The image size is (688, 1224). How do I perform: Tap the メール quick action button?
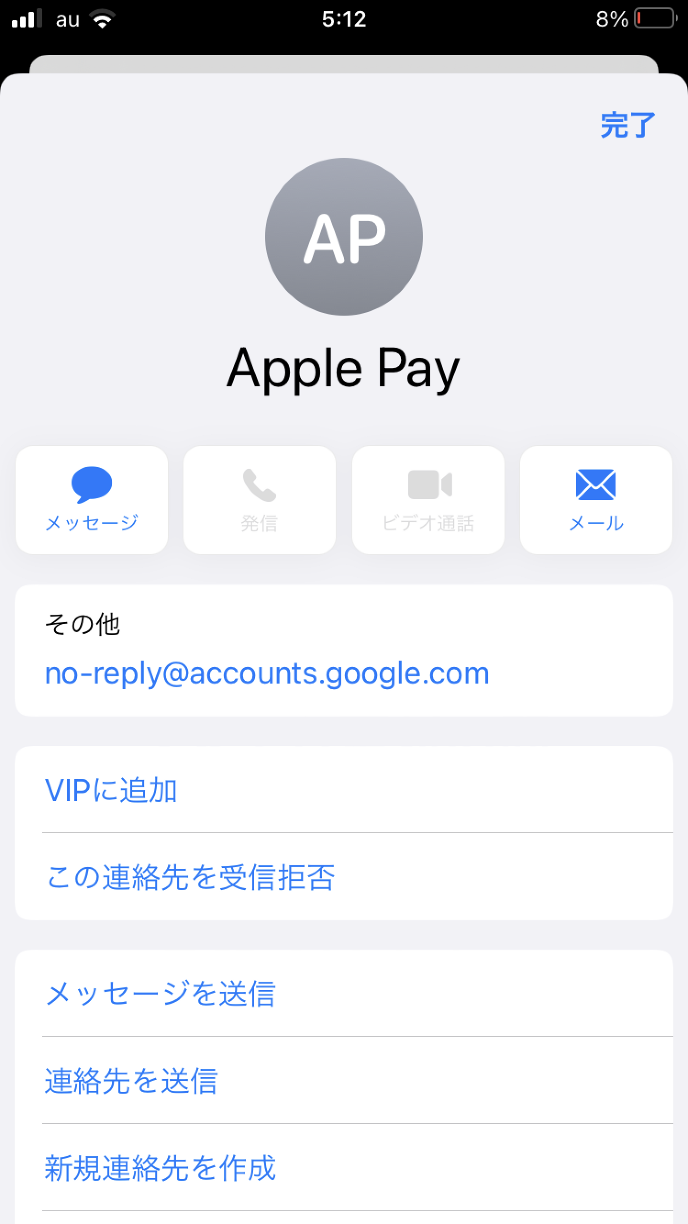(x=595, y=500)
